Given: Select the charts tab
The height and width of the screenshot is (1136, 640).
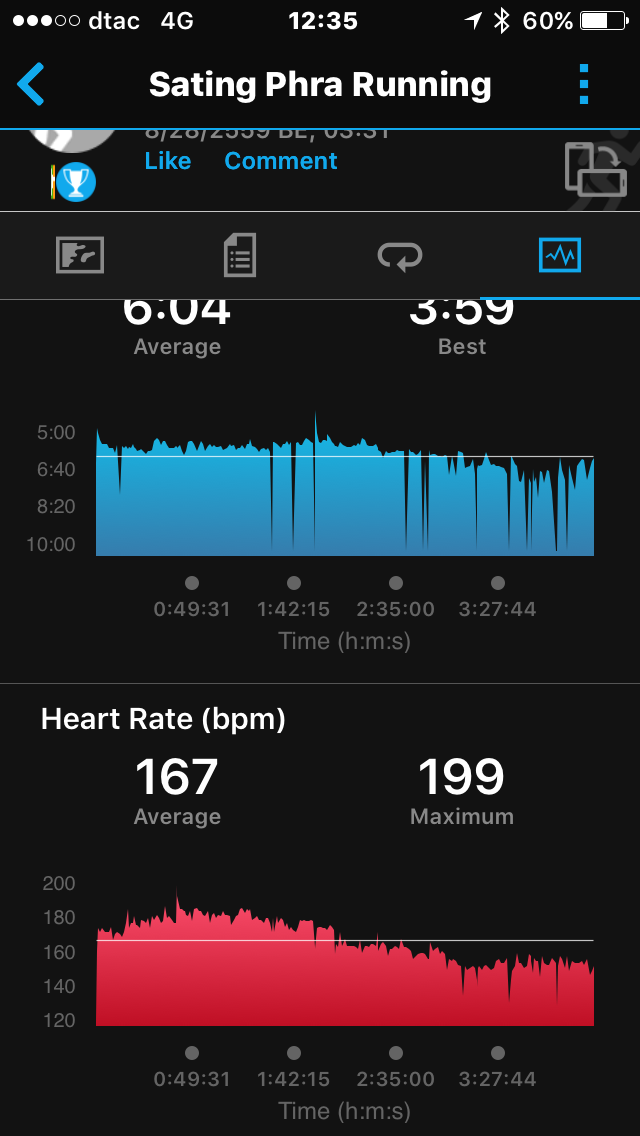Looking at the screenshot, I should click(560, 256).
